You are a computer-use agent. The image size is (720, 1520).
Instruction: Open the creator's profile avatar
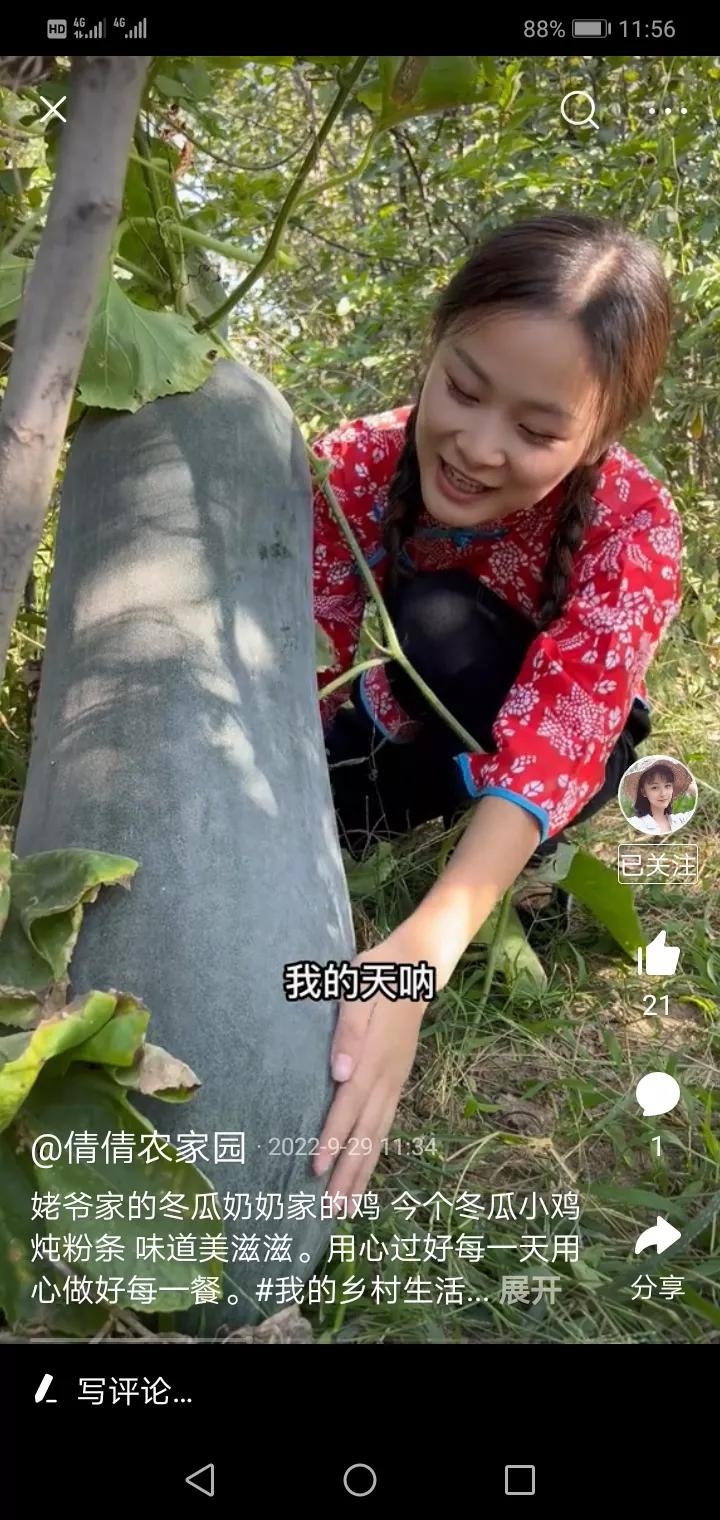[x=657, y=795]
